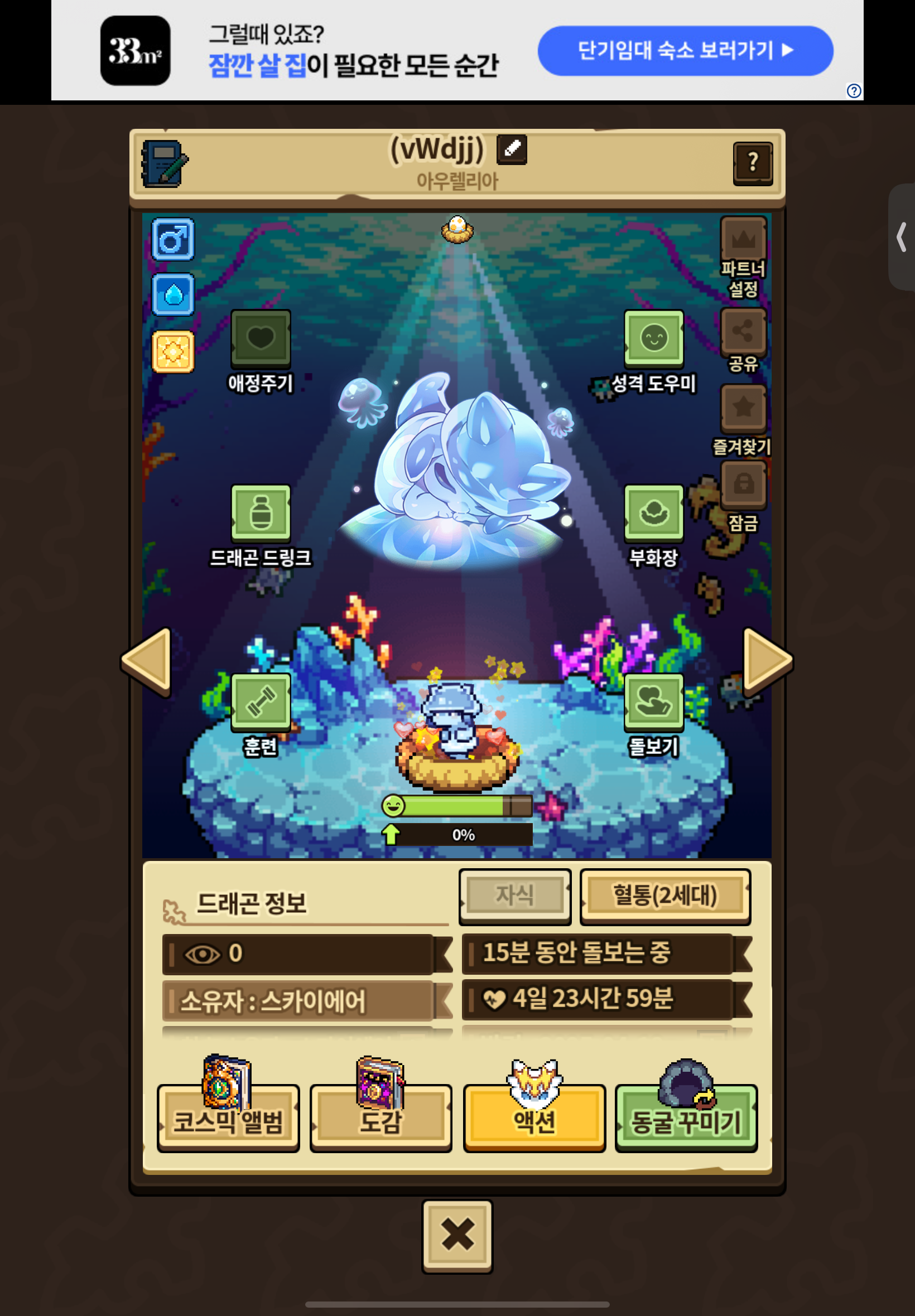View 혈통(2세대) lineage tab
Screen dimensions: 915x1316
click(664, 896)
